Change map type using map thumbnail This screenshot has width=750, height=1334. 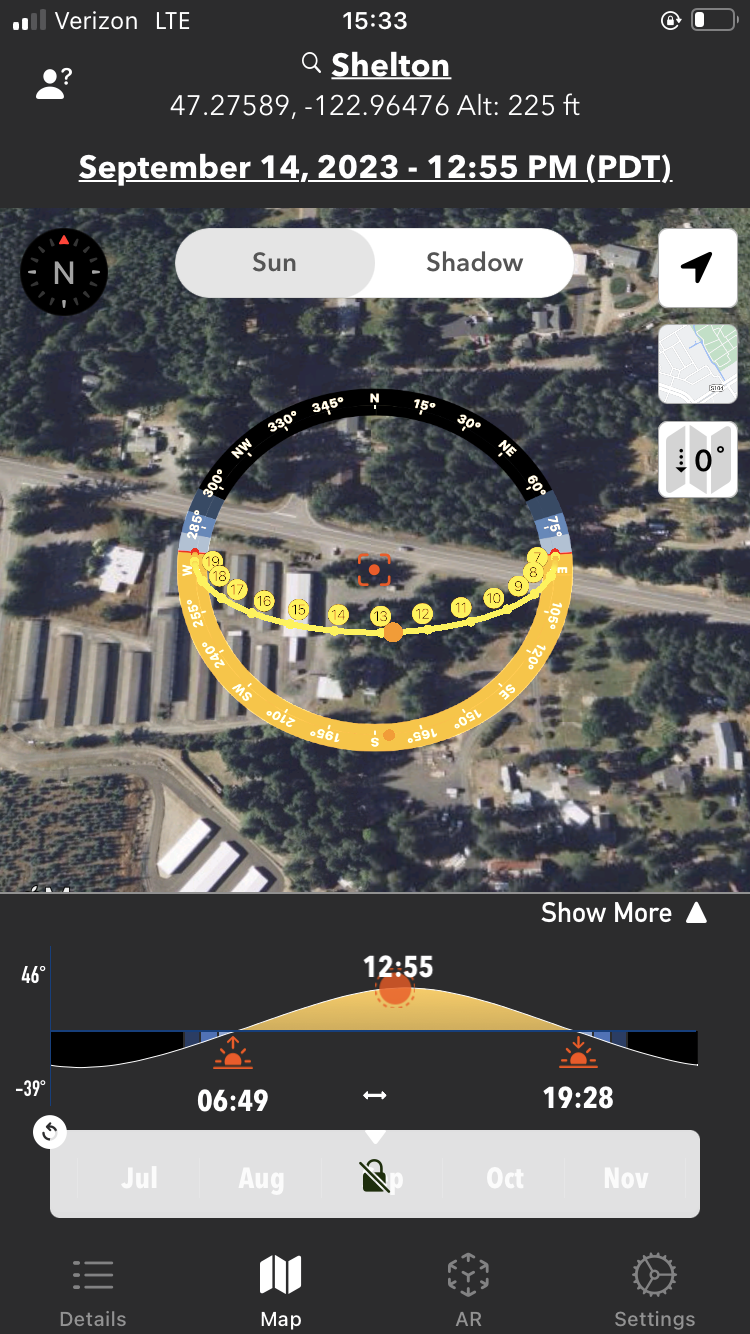pos(697,364)
